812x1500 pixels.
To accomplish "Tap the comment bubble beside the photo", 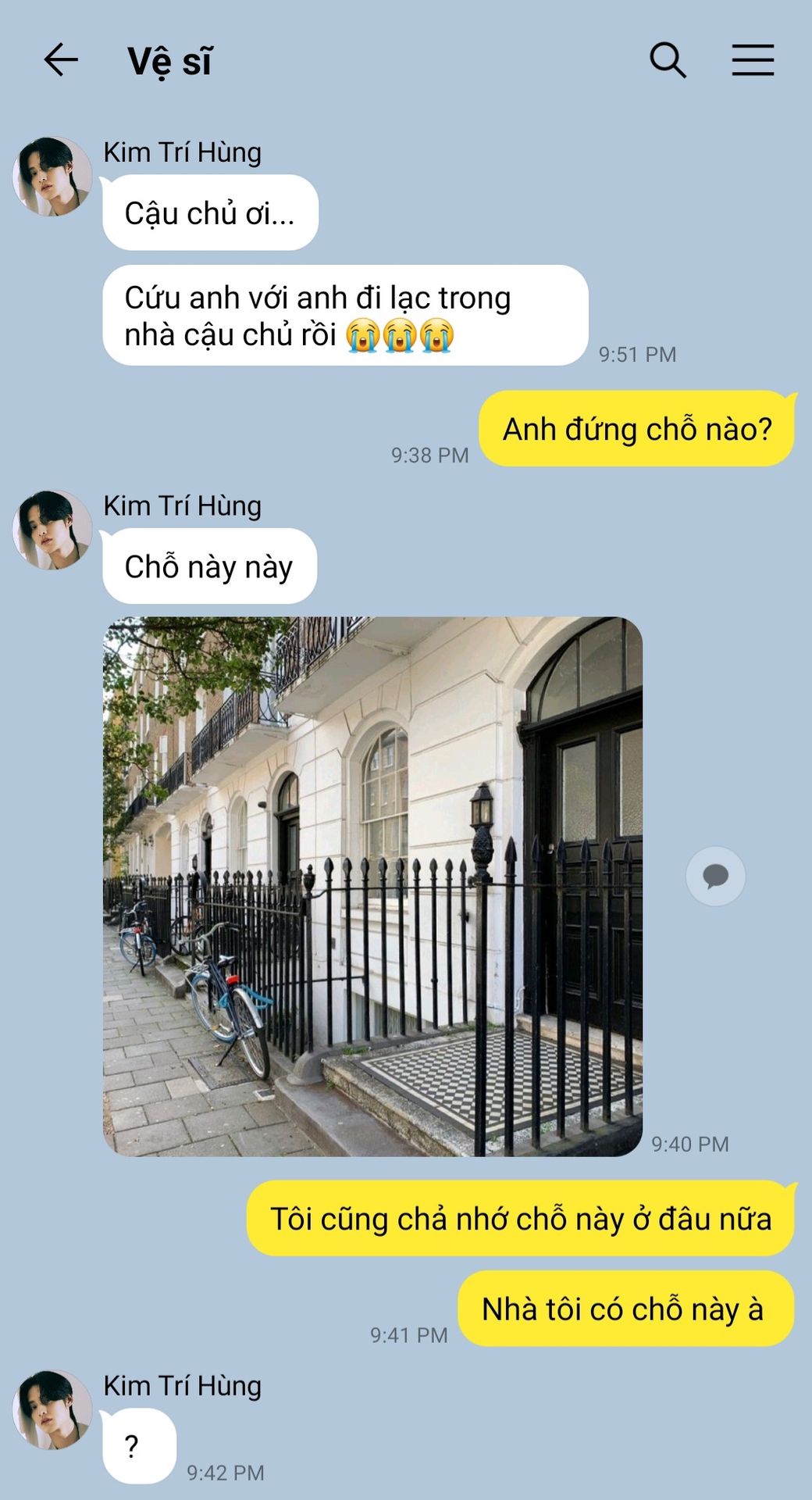I will click(715, 876).
